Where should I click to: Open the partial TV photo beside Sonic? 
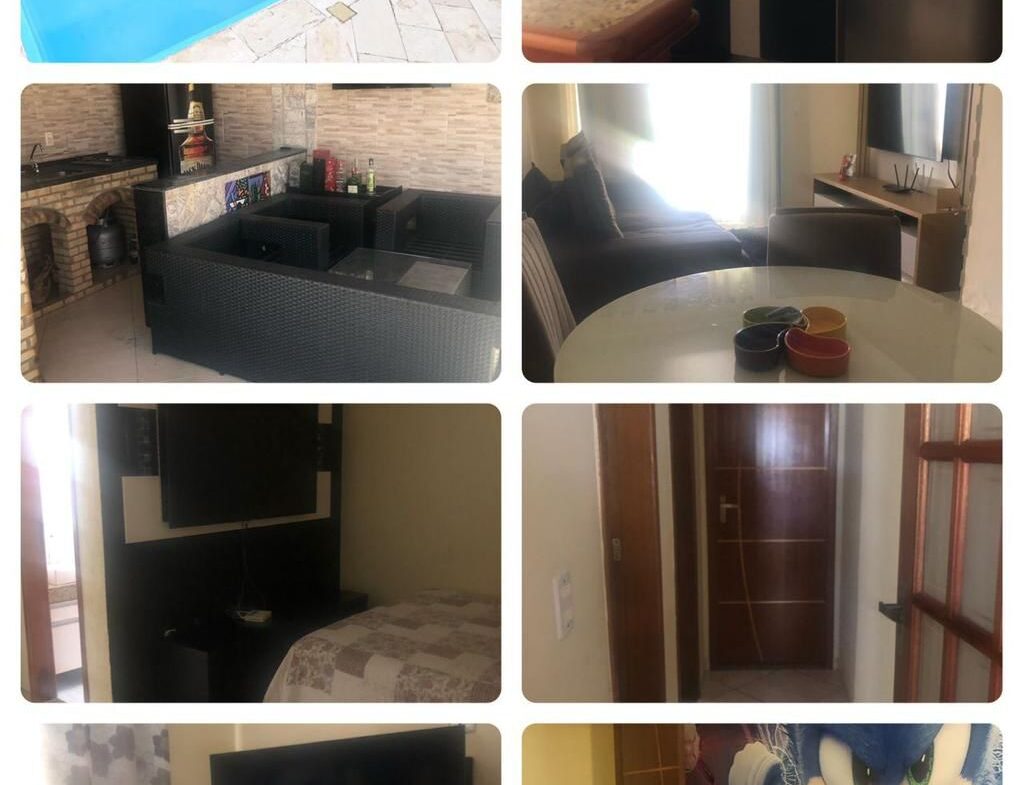[260, 755]
